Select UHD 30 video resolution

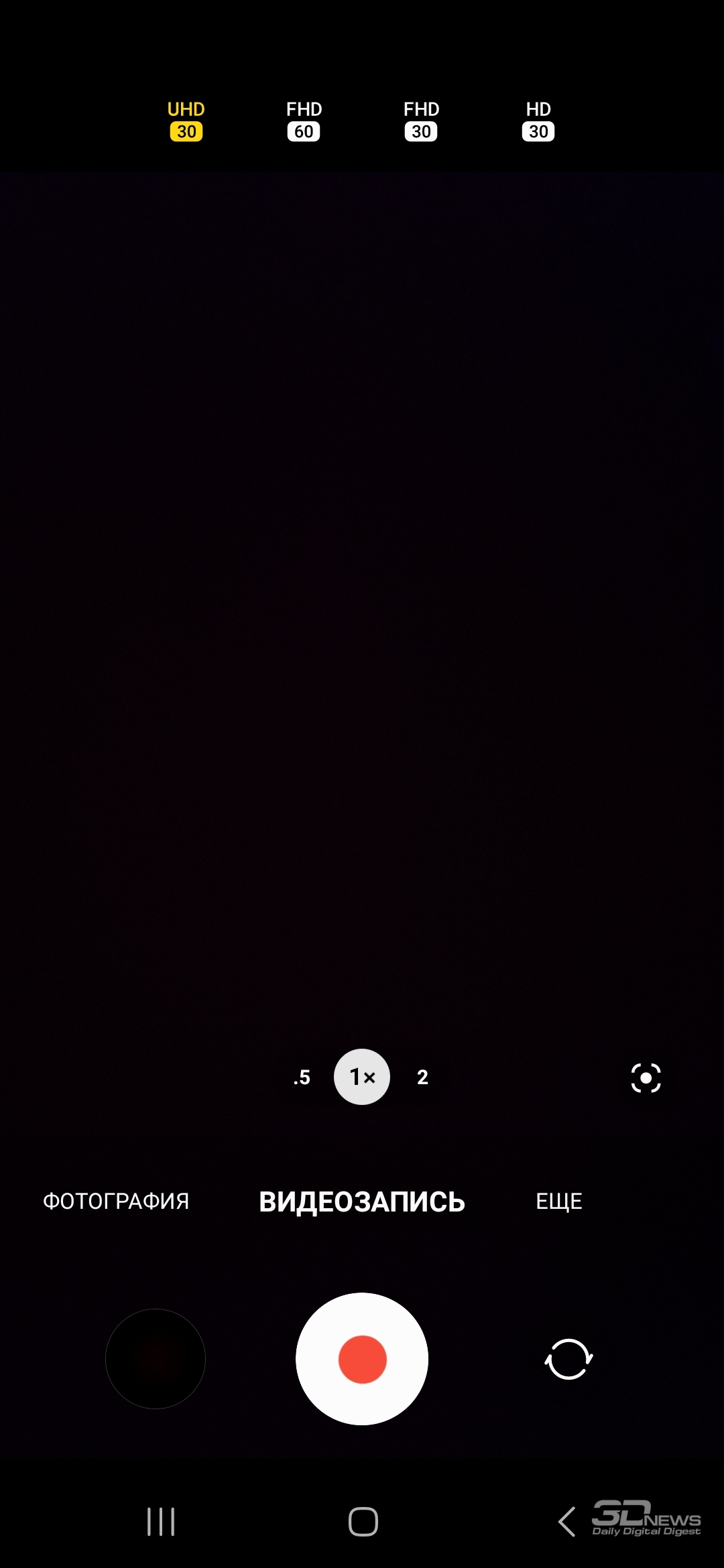click(186, 121)
